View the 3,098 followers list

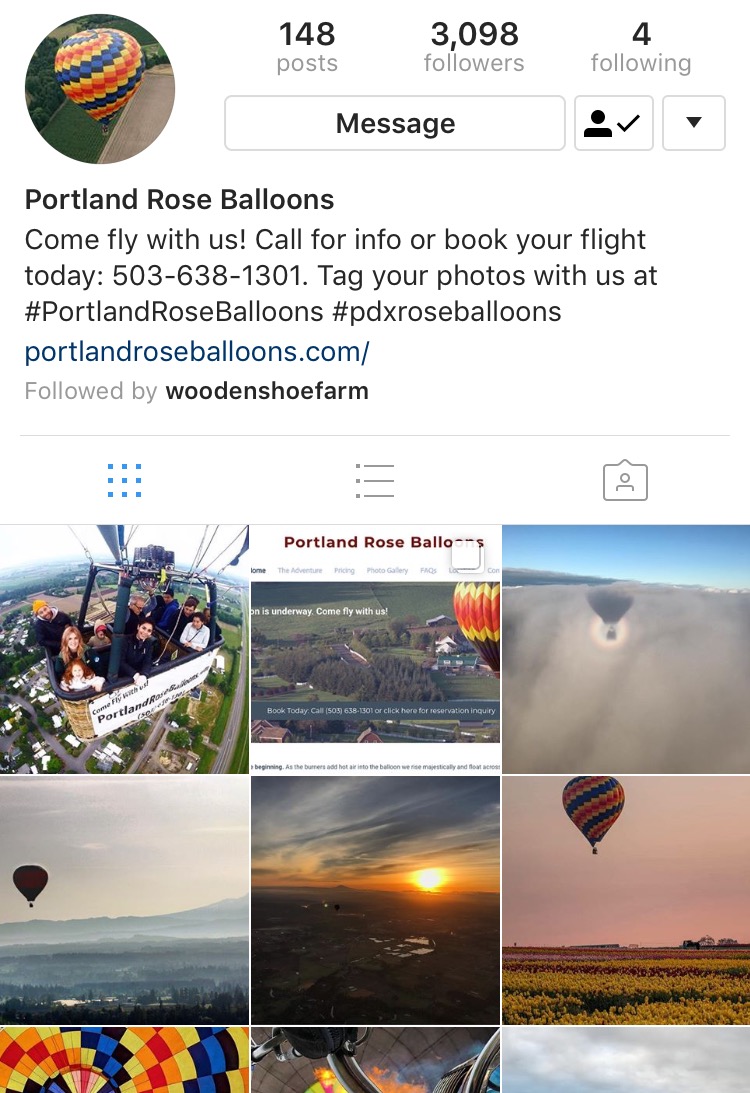(473, 48)
